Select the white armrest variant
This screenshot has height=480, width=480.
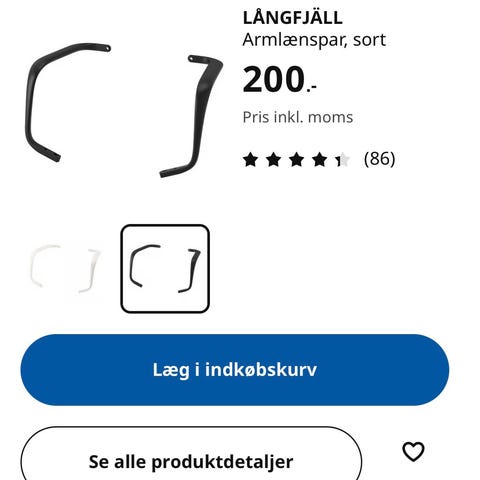point(65,269)
